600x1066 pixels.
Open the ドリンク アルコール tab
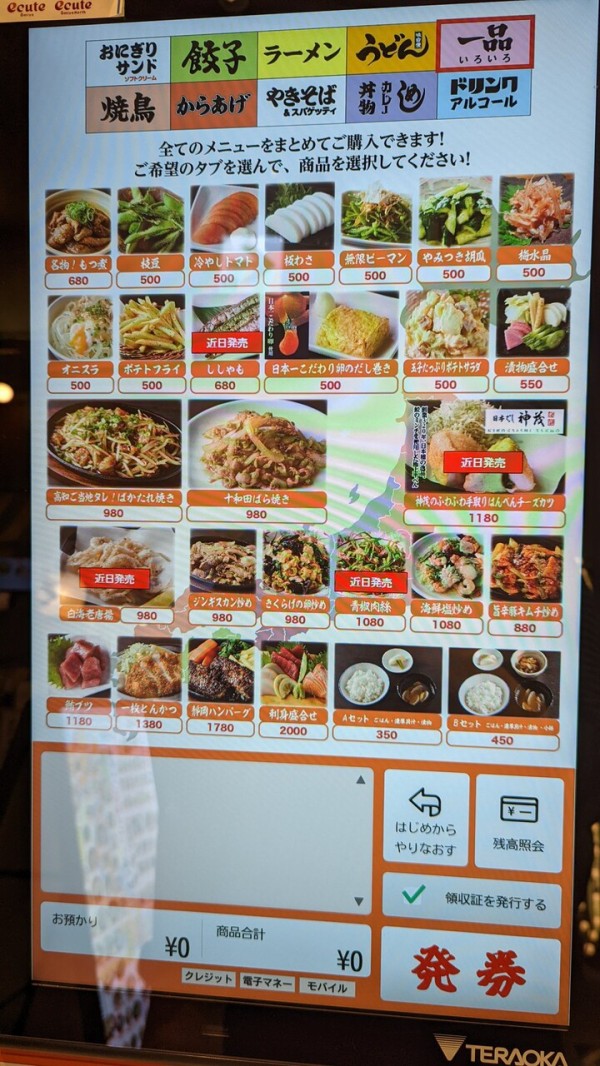pyautogui.click(x=483, y=95)
